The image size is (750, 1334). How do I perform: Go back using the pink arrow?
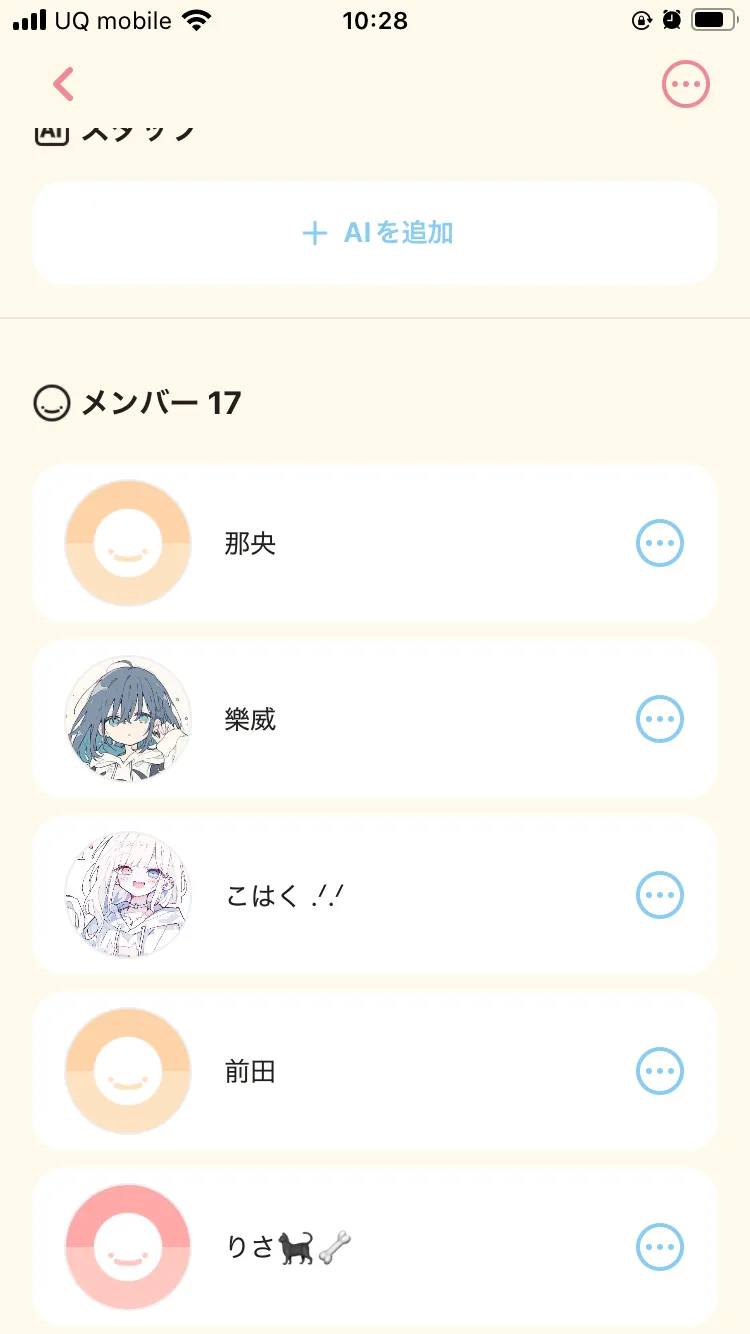[64, 85]
